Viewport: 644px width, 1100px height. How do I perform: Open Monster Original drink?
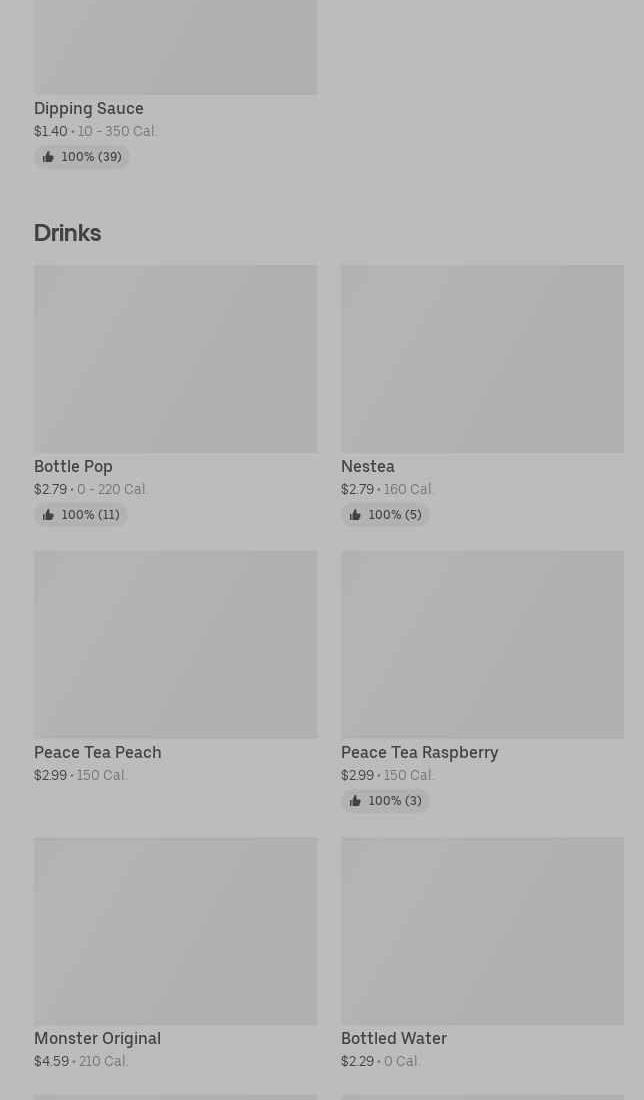click(175, 954)
